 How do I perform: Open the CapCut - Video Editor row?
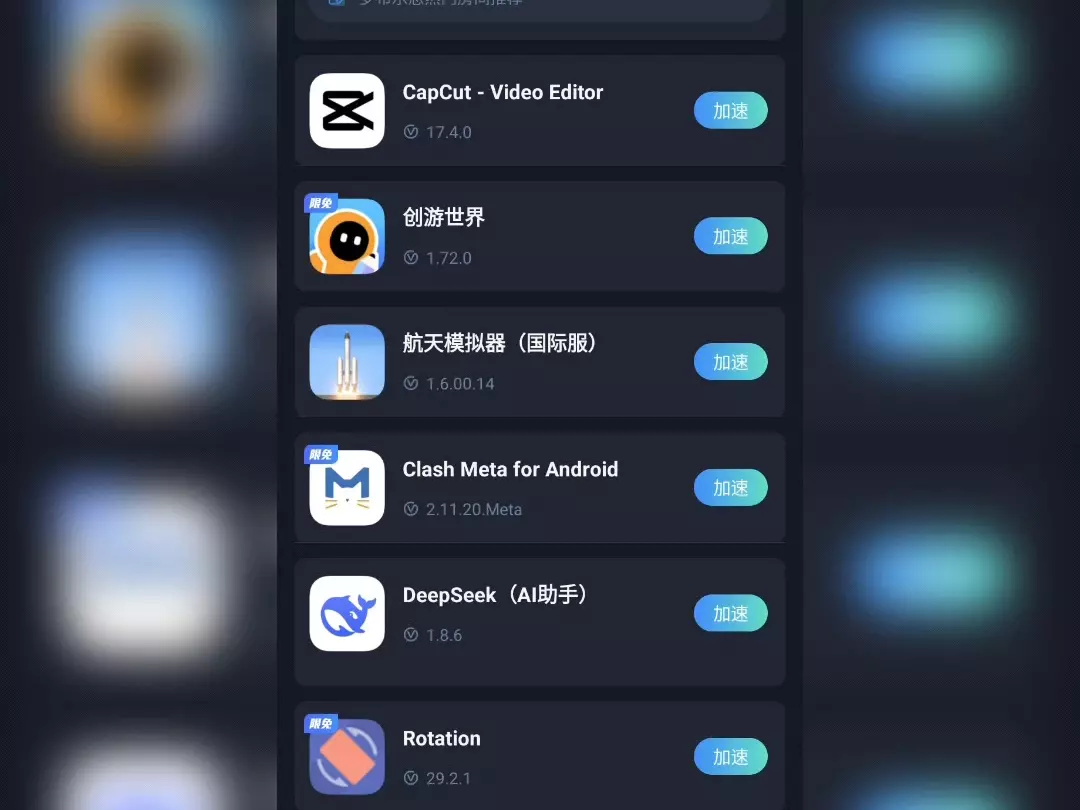[x=539, y=110]
